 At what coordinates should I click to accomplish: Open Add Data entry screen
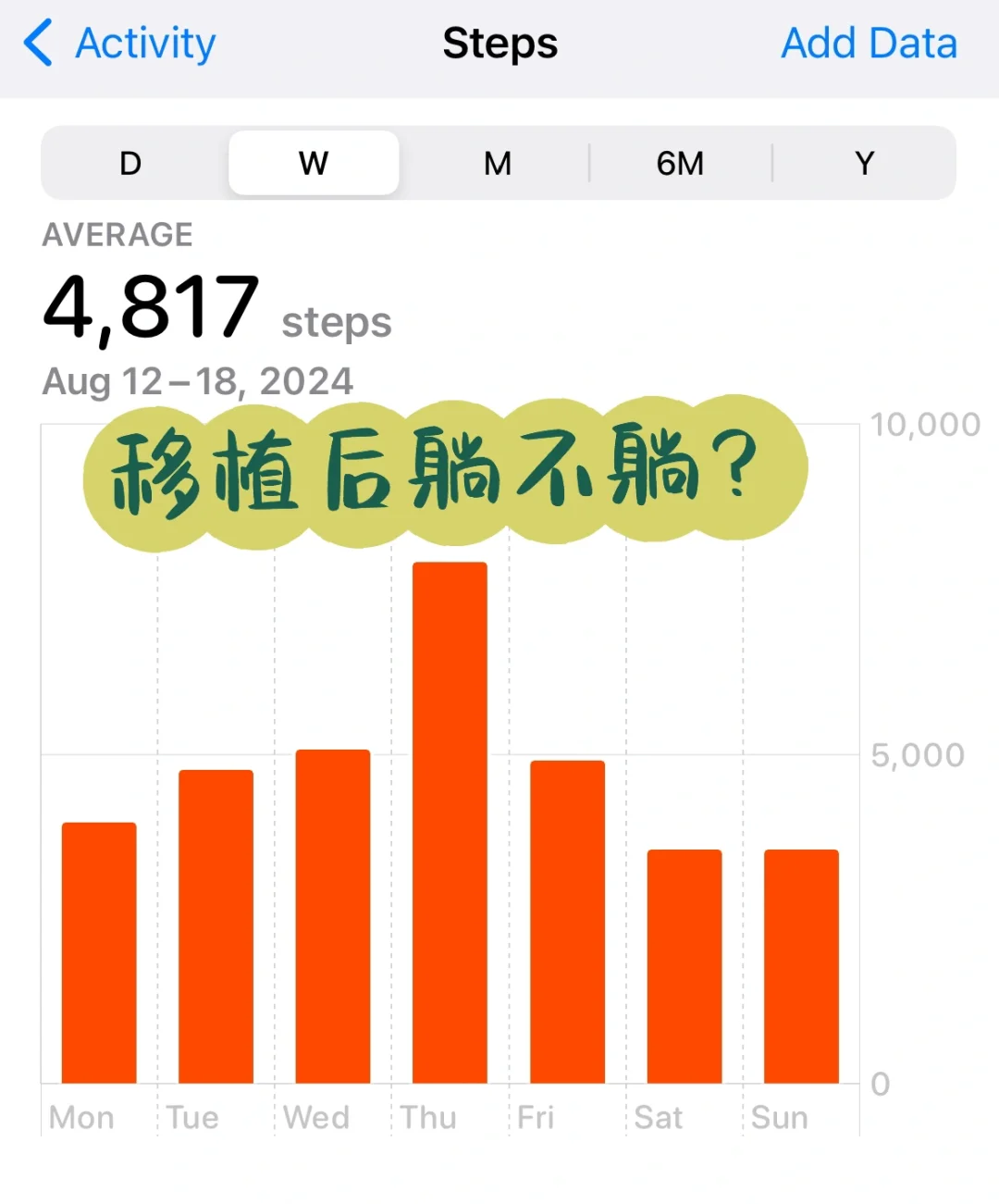point(869,43)
